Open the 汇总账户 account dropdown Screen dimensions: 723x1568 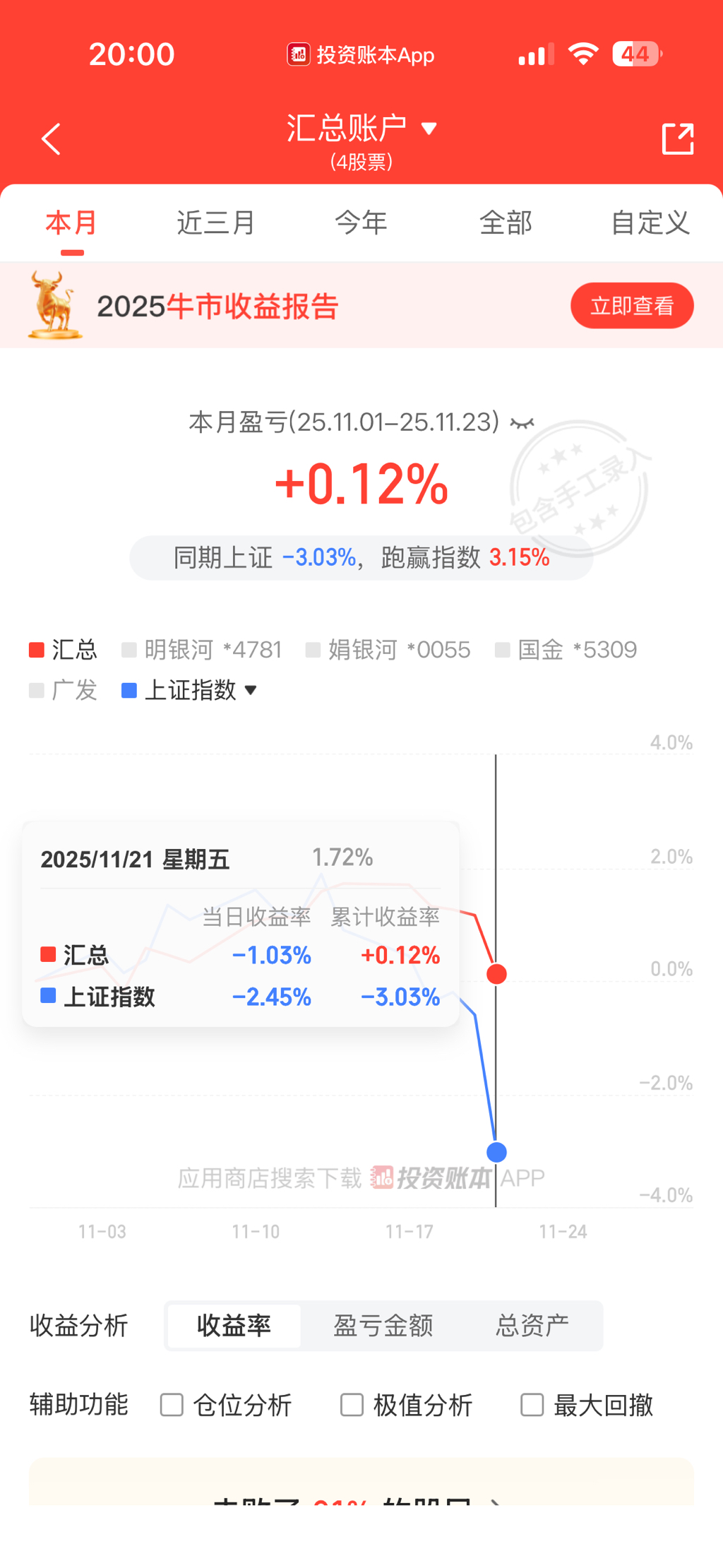[x=361, y=129]
